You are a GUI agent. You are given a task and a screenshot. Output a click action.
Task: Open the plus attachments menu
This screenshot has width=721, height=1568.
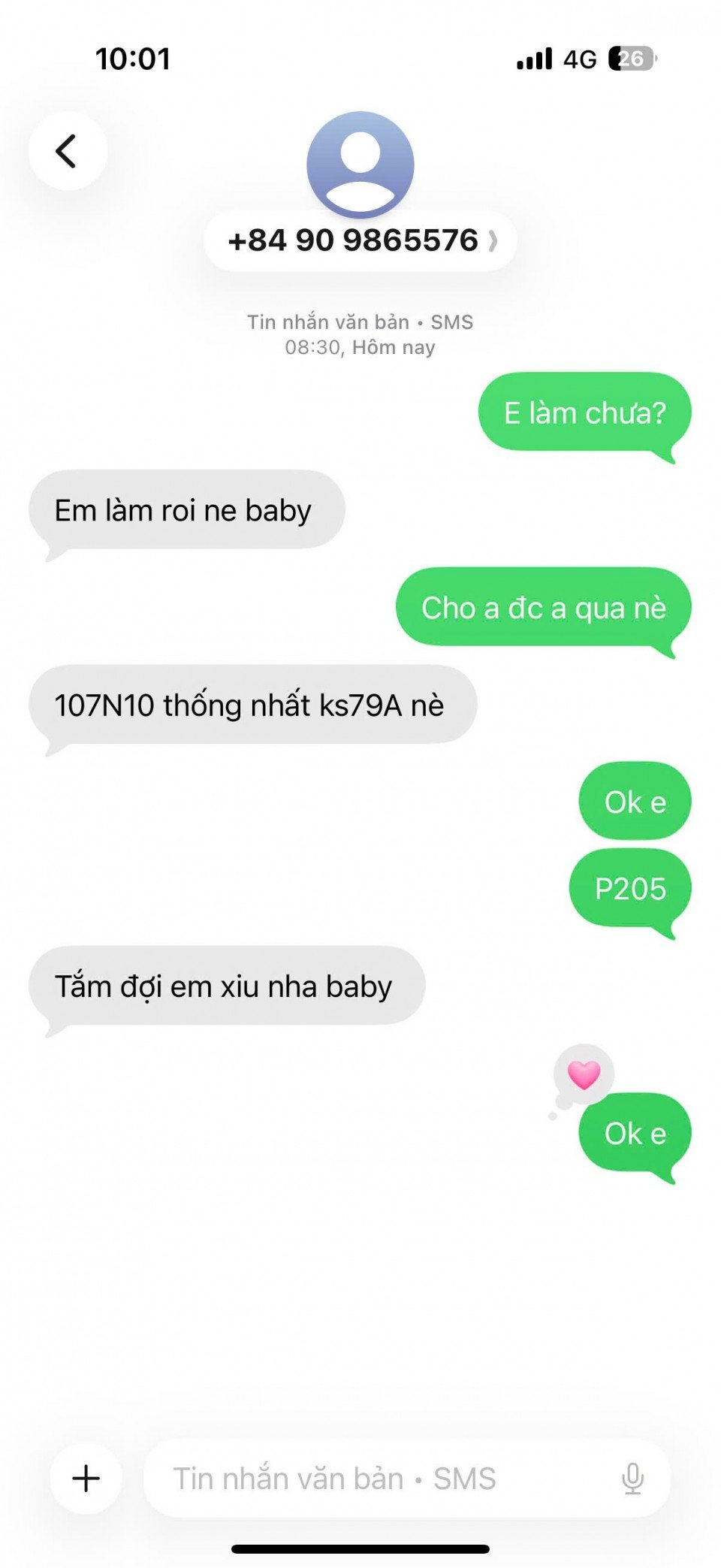86,1478
